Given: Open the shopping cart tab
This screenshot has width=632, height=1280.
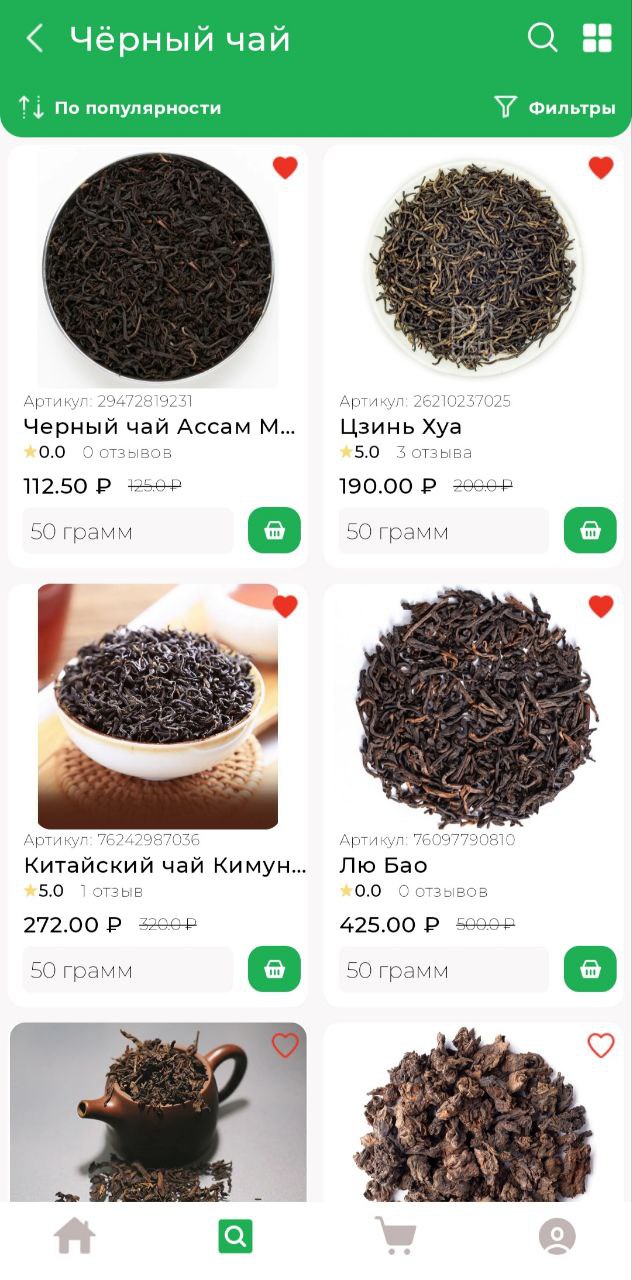Looking at the screenshot, I should point(395,1236).
